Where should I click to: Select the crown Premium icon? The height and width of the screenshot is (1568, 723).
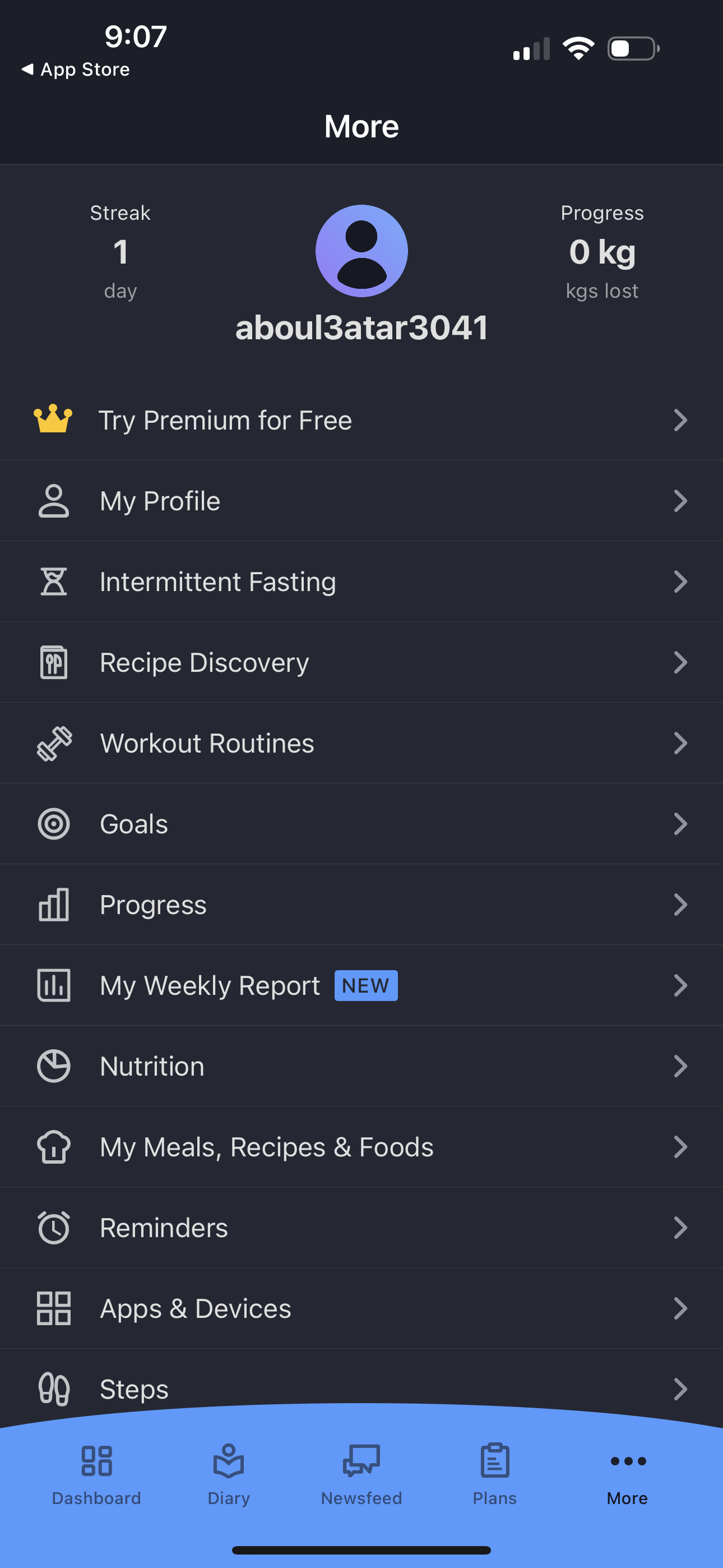coord(54,419)
